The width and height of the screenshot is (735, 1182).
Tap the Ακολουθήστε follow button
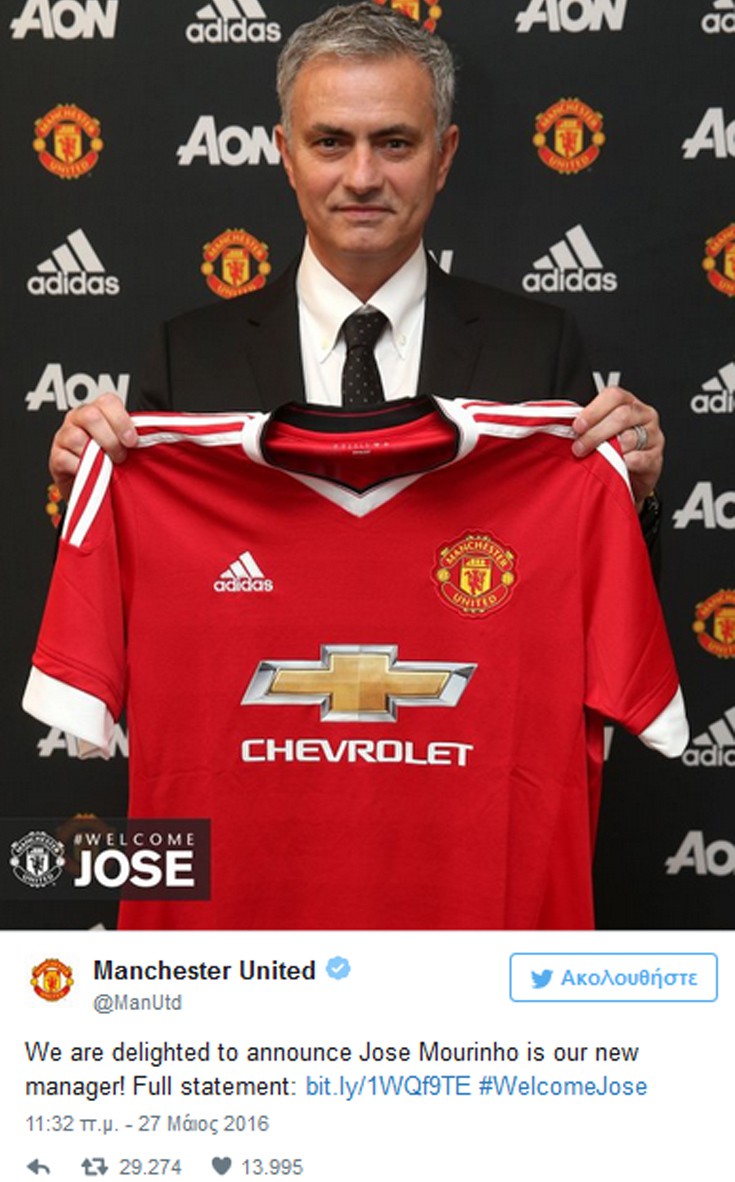tap(613, 977)
